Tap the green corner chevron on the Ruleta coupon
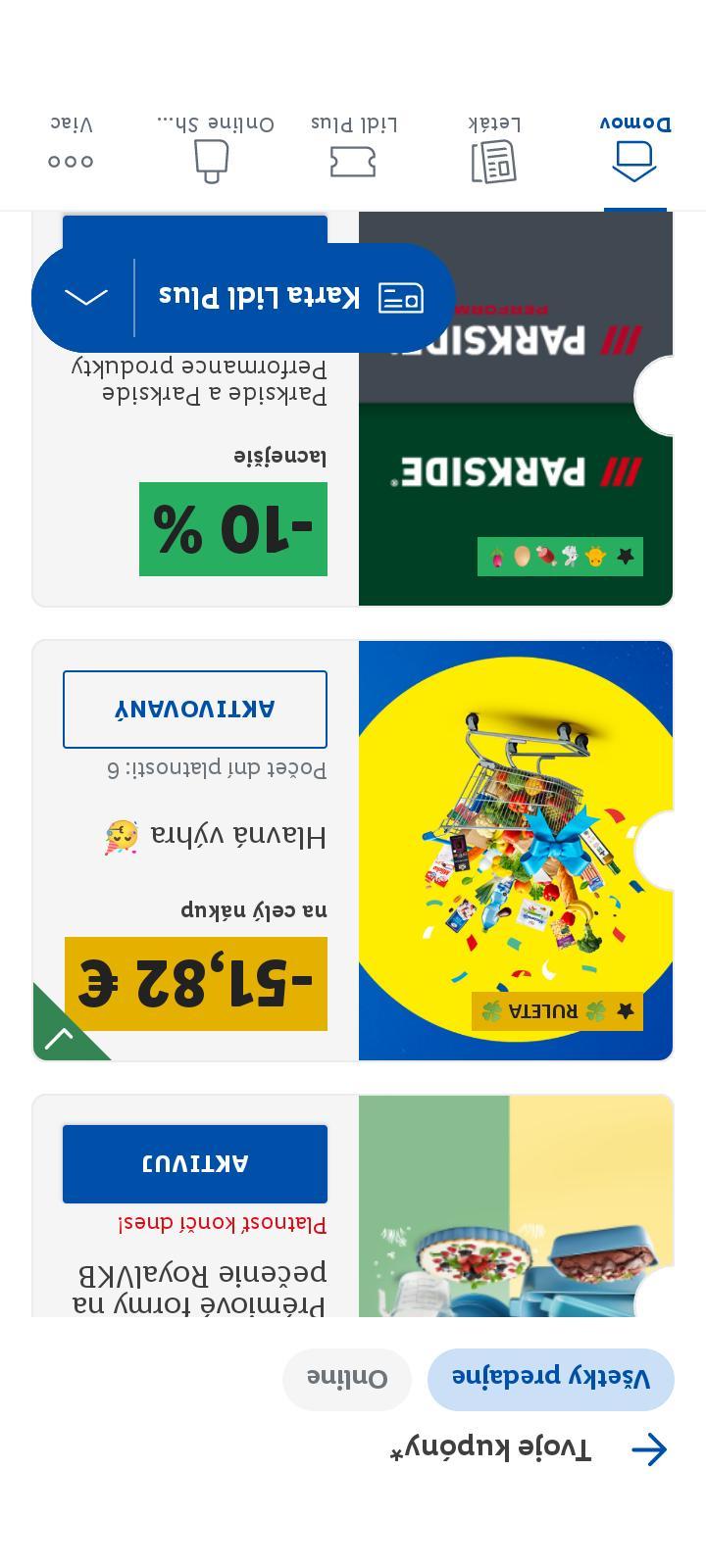Viewport: 706px width, 1568px height. (x=59, y=1034)
